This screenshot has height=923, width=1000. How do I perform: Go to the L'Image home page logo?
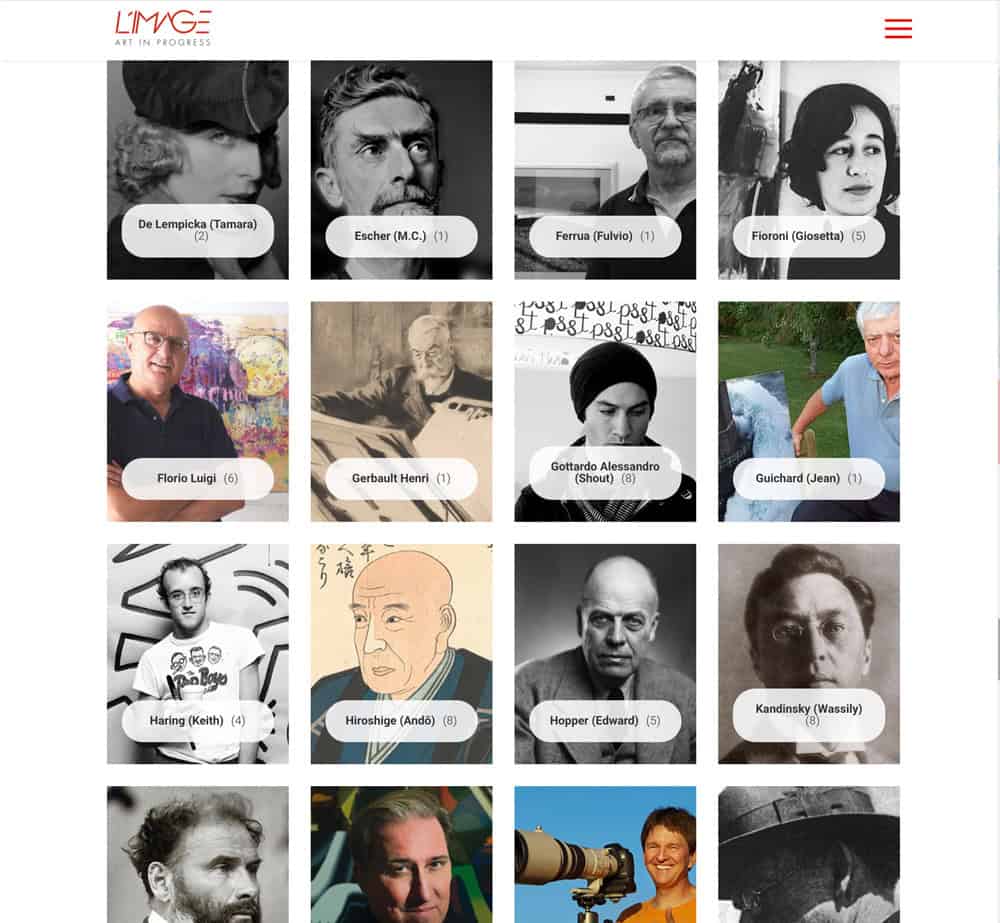click(163, 28)
